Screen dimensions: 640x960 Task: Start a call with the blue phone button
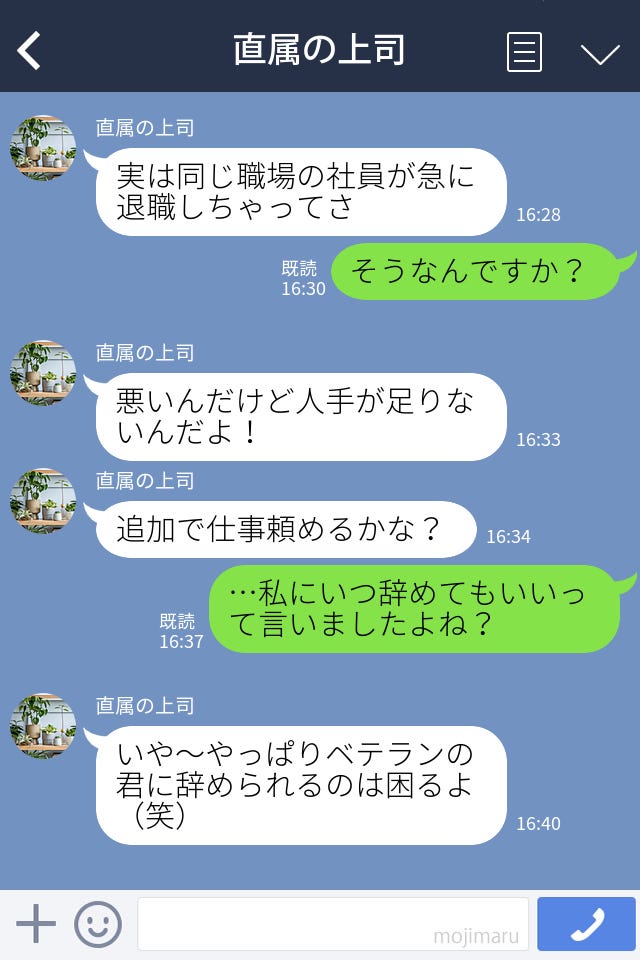pos(586,924)
